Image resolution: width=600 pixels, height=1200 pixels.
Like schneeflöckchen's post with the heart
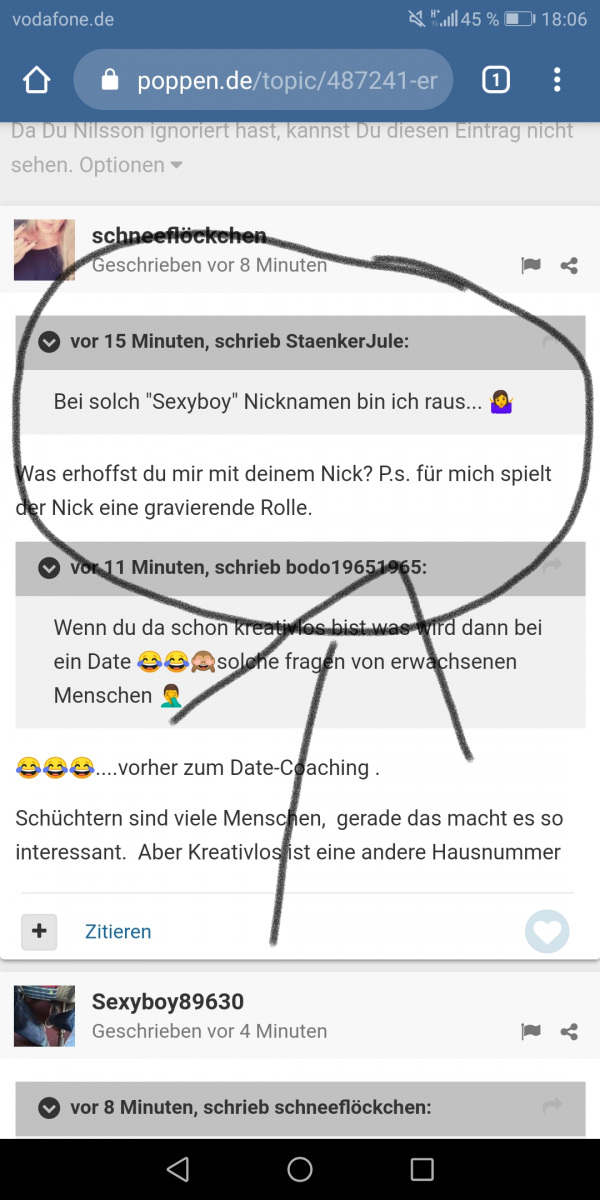coord(547,932)
